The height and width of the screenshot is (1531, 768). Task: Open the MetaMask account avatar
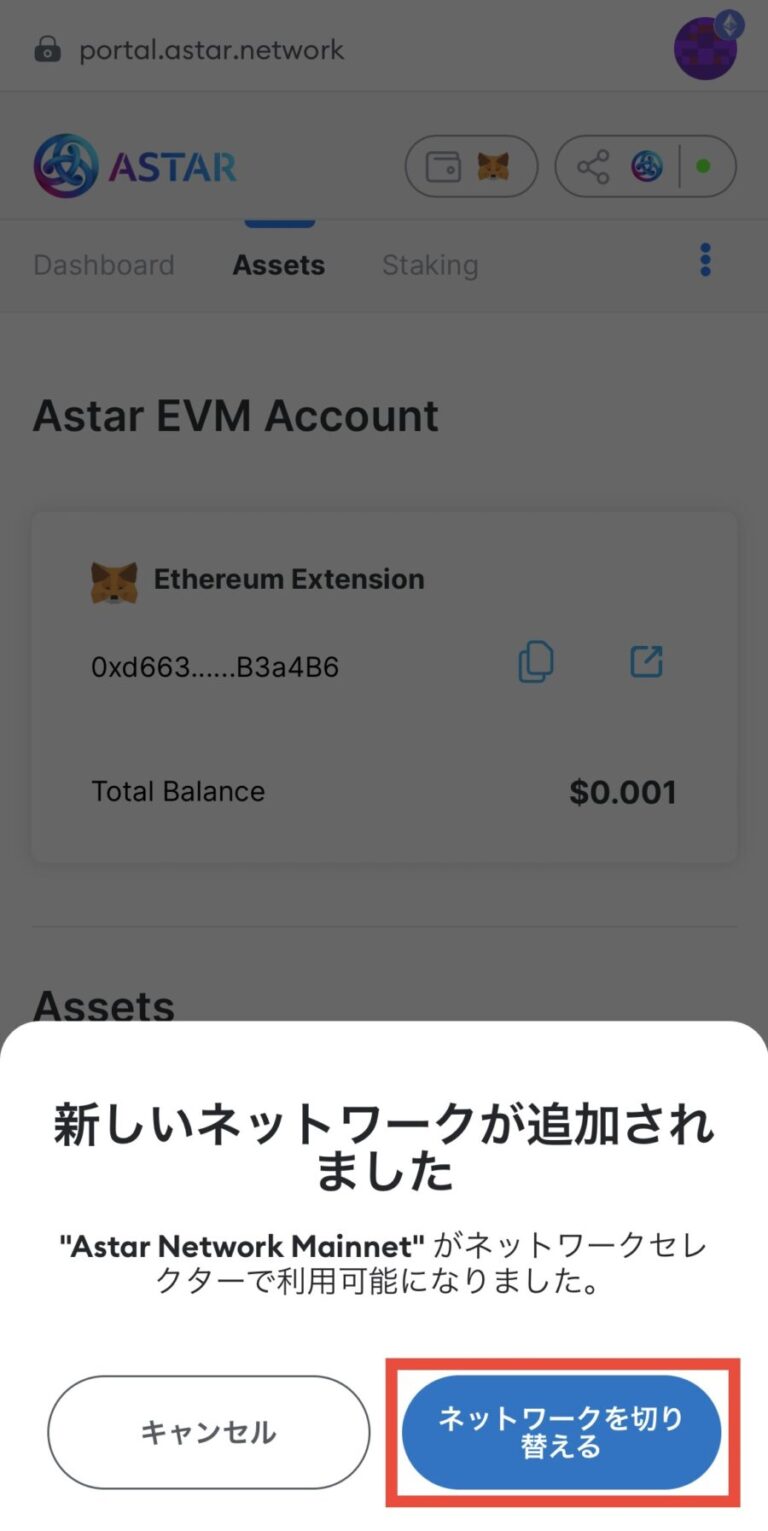pyautogui.click(x=706, y=47)
